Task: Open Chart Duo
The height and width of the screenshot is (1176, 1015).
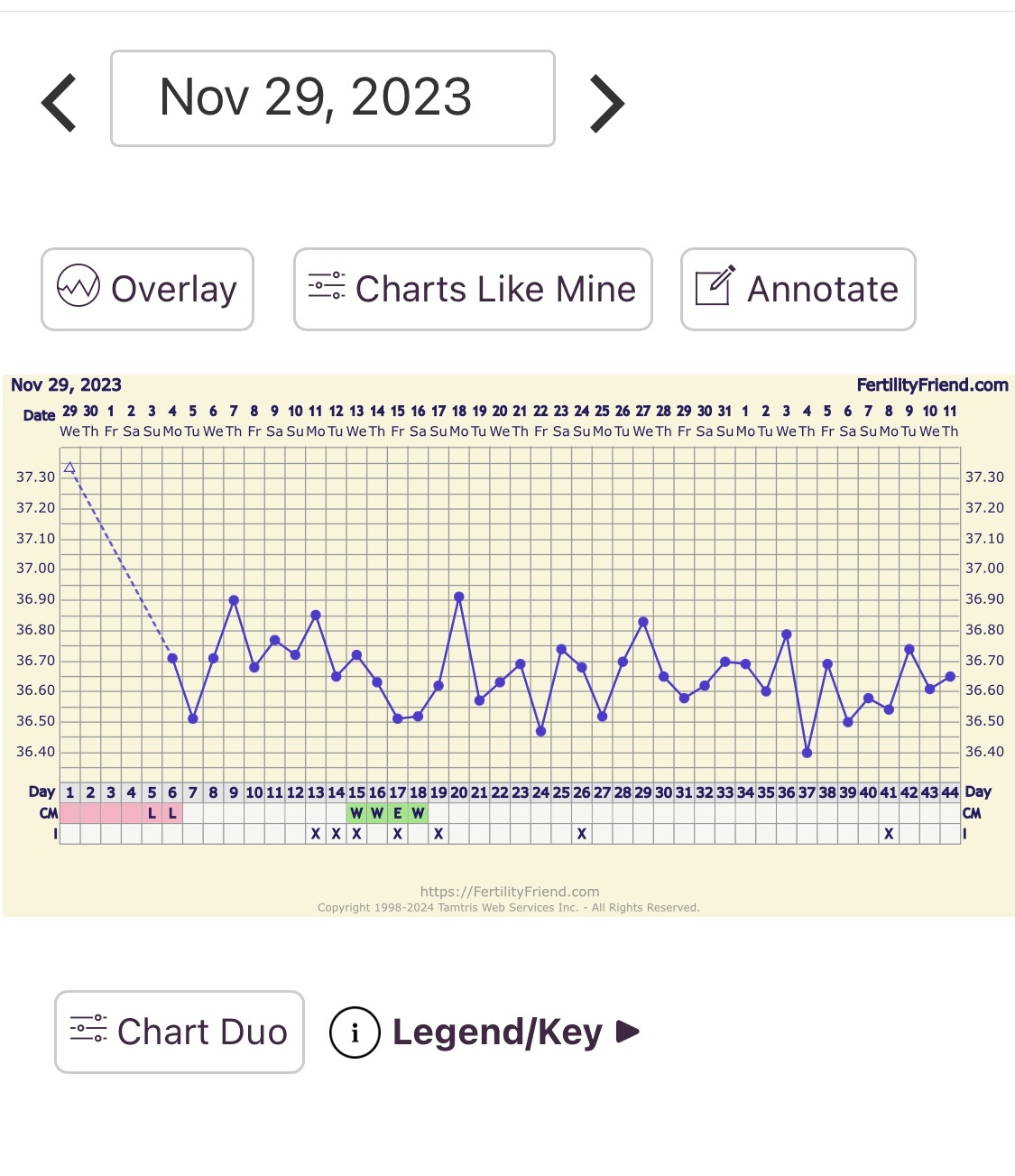Action: click(180, 1032)
